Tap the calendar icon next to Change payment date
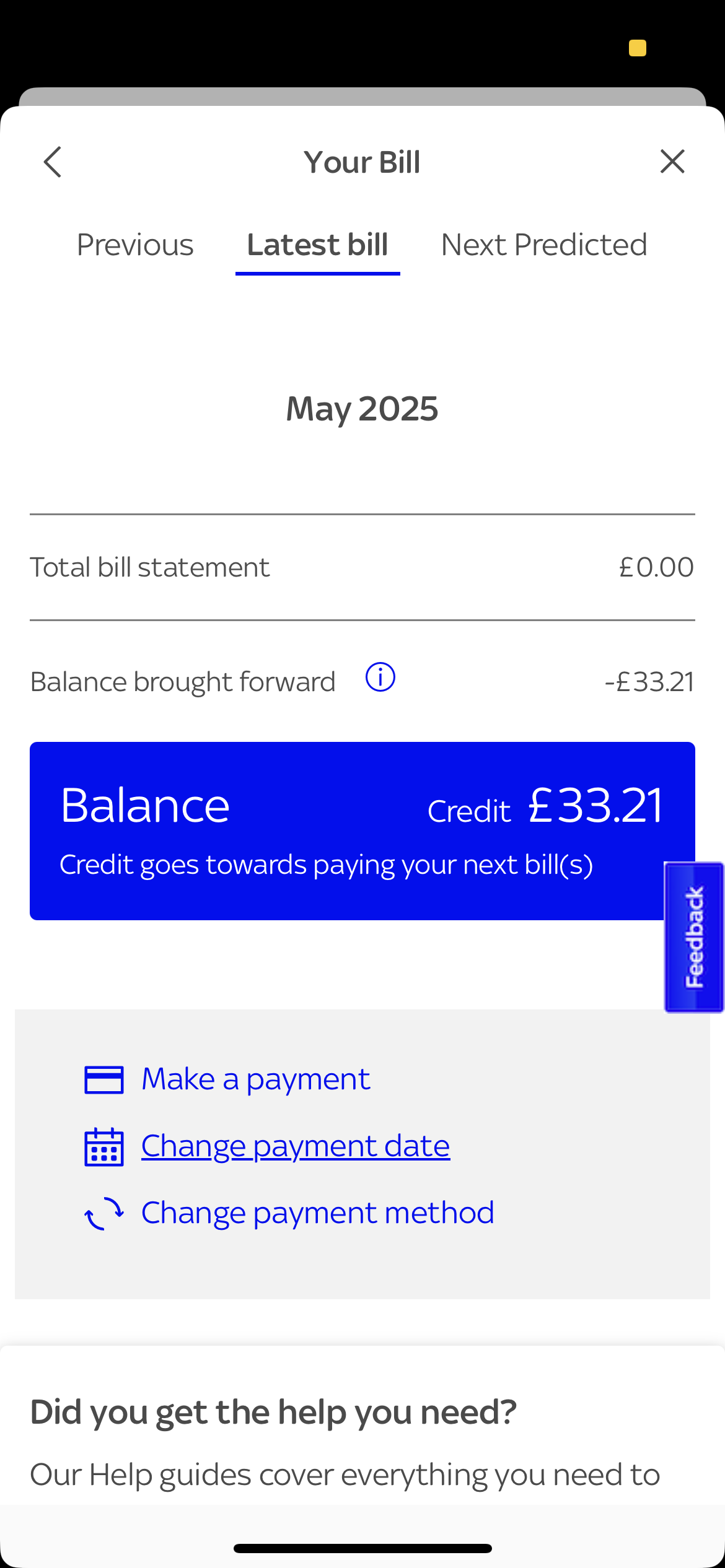This screenshot has width=725, height=1568. [x=103, y=1146]
